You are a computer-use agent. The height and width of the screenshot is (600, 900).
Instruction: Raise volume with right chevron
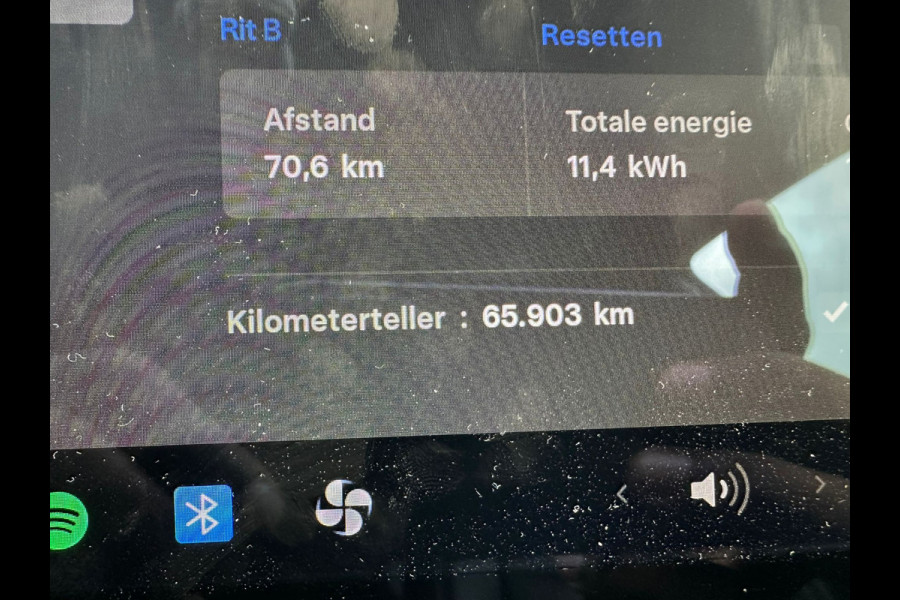[x=820, y=485]
